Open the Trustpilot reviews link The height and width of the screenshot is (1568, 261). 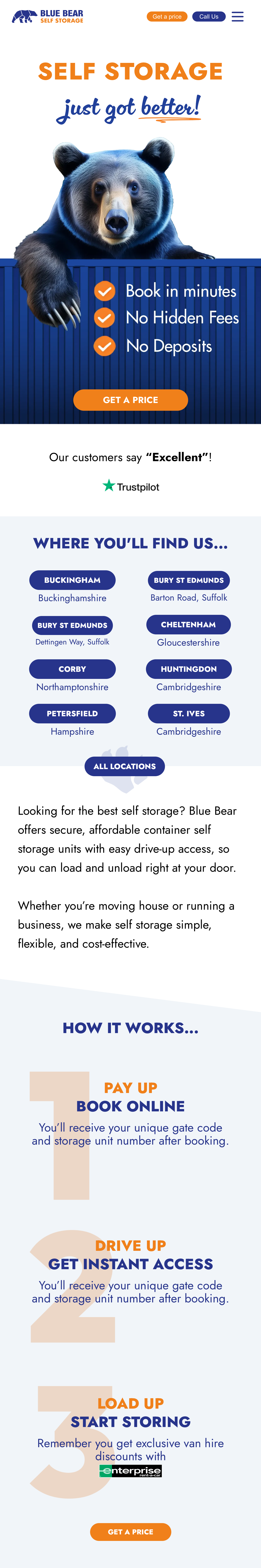pos(130,486)
